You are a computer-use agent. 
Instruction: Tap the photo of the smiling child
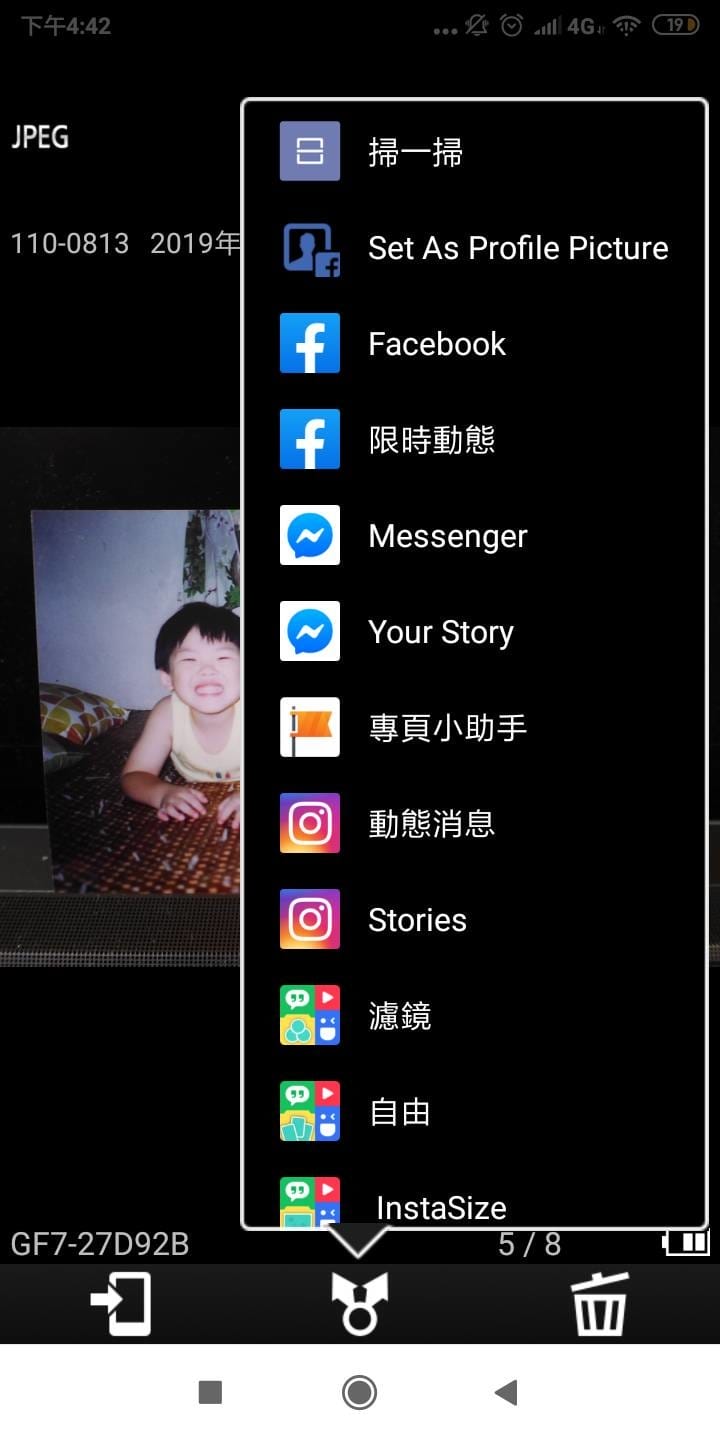pos(130,690)
